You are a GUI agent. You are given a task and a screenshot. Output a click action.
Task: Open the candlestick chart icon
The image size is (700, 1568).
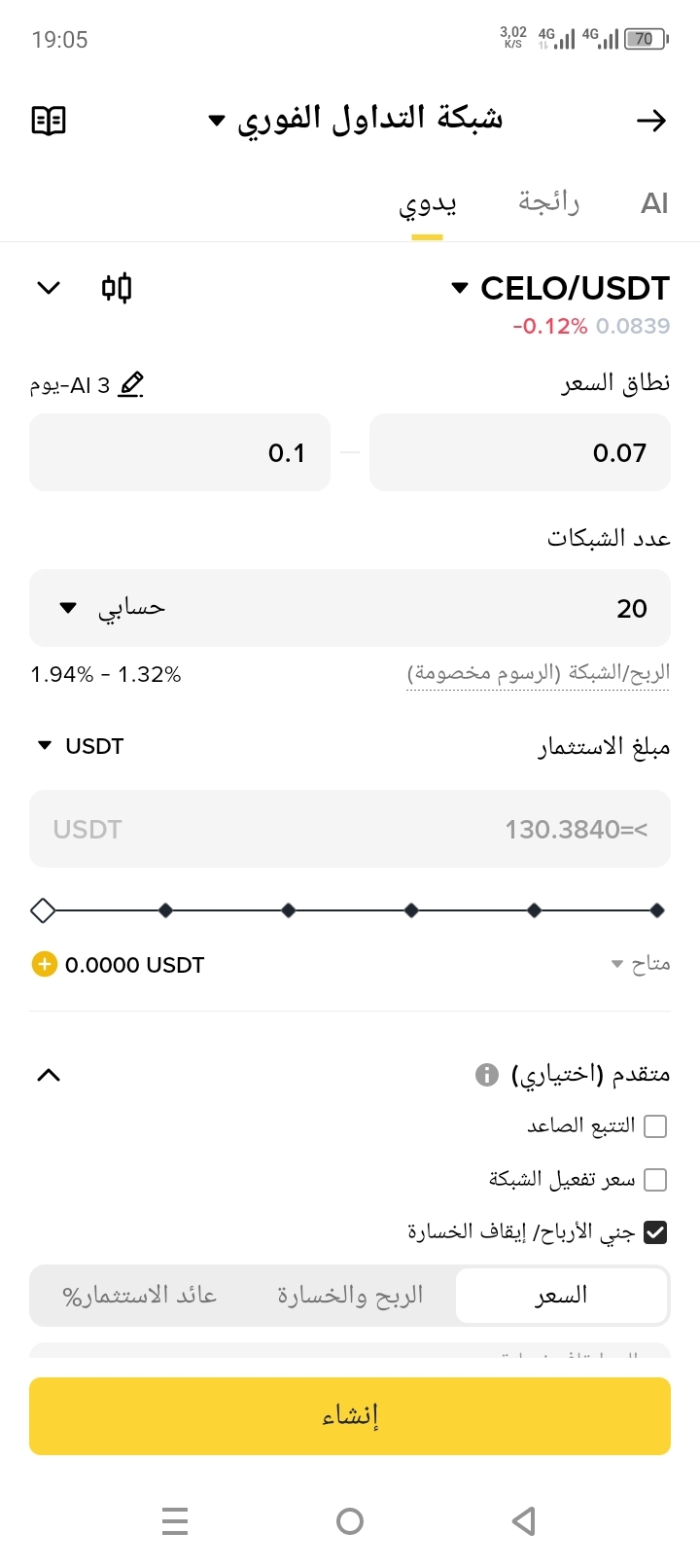tap(117, 288)
